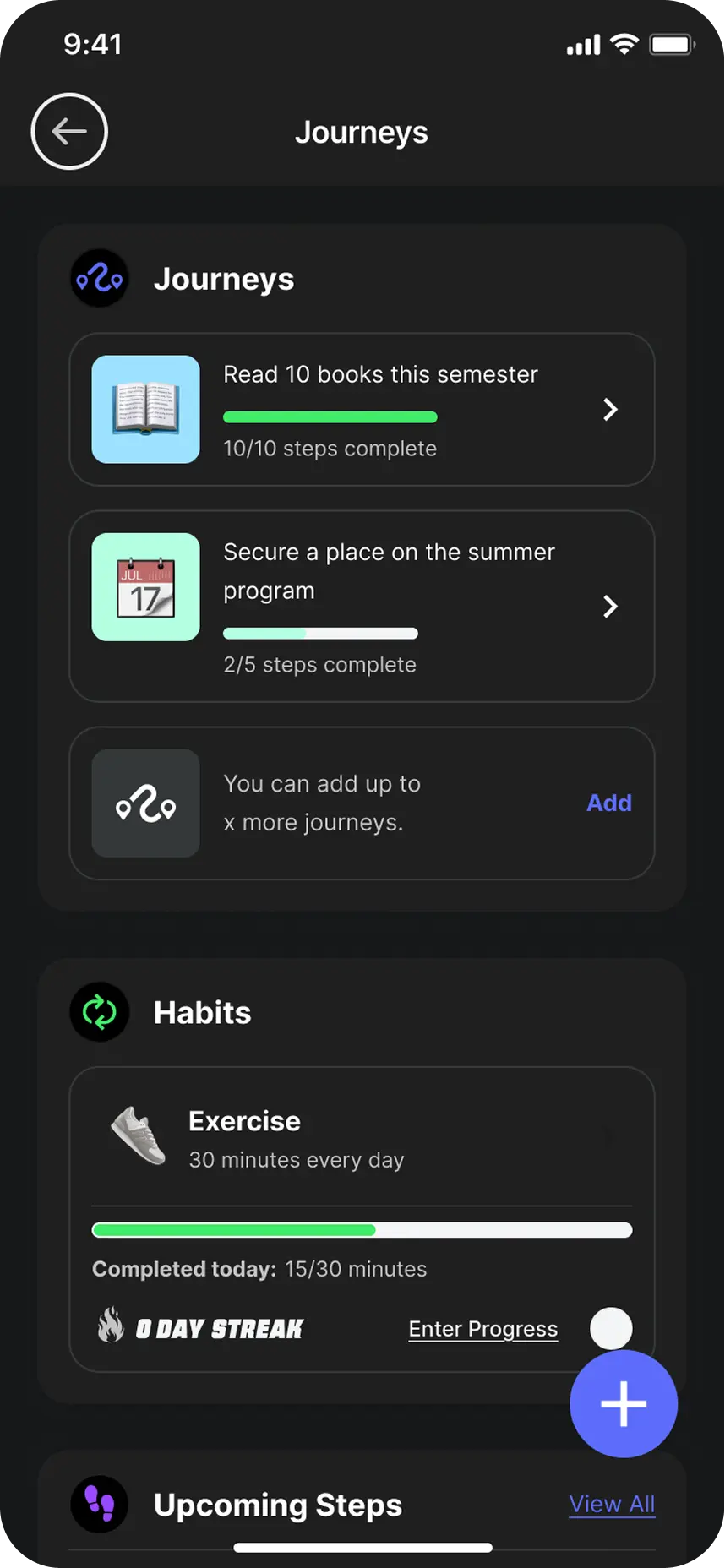Tap the floating plus button
725x1568 pixels.
click(623, 1403)
